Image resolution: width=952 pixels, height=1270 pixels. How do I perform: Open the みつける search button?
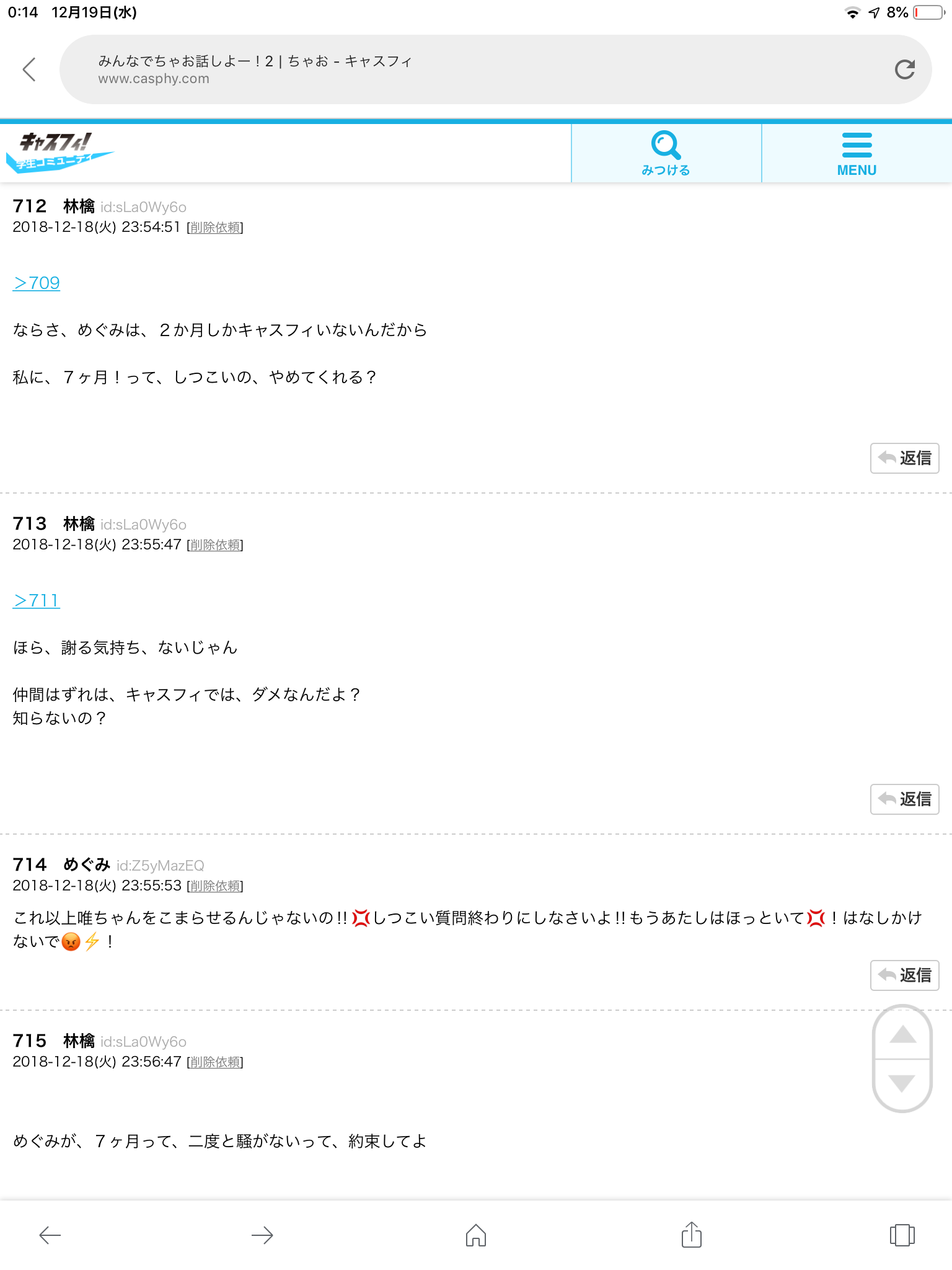pyautogui.click(x=666, y=153)
